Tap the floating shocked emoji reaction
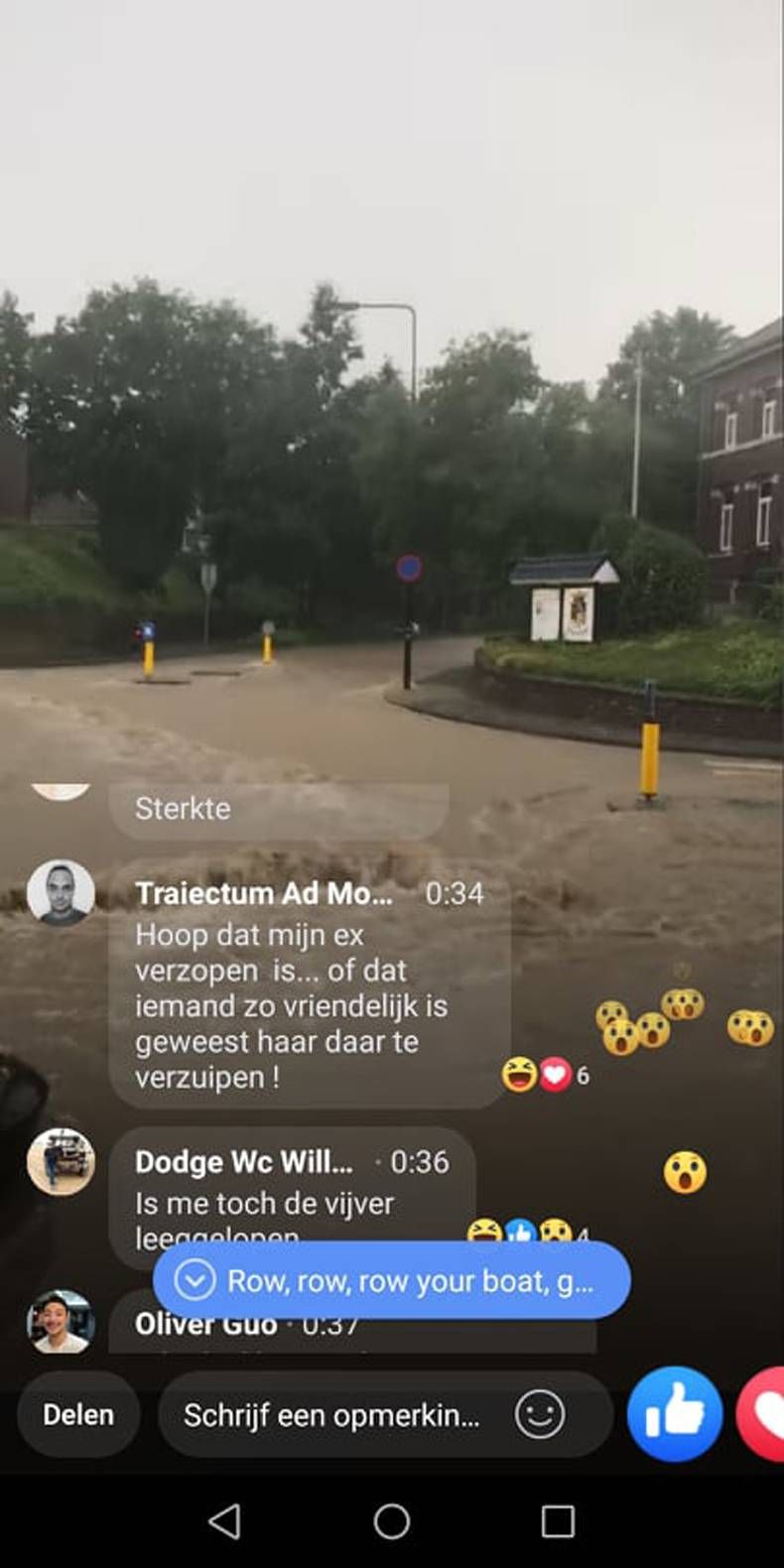 click(685, 1172)
